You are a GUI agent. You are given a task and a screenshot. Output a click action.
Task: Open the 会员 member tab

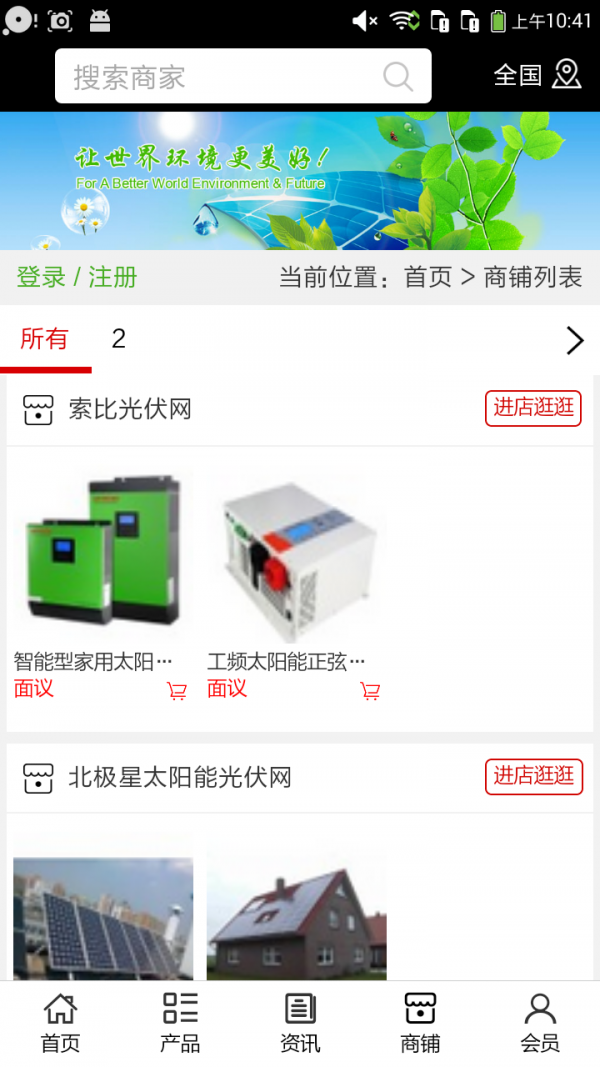point(540,1023)
